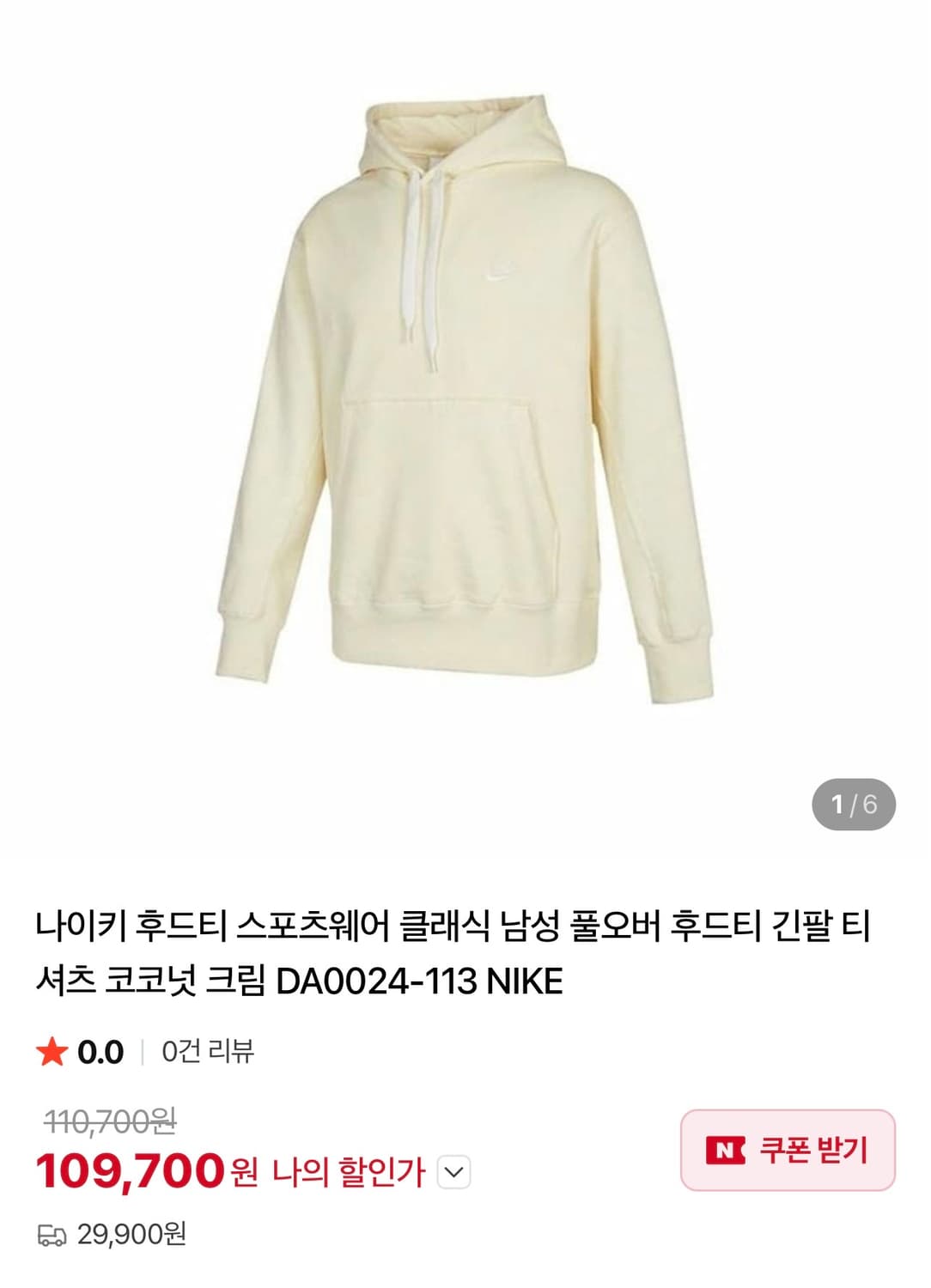Click the hoodie product photo
This screenshot has width=931, height=1288.
coord(464,386)
